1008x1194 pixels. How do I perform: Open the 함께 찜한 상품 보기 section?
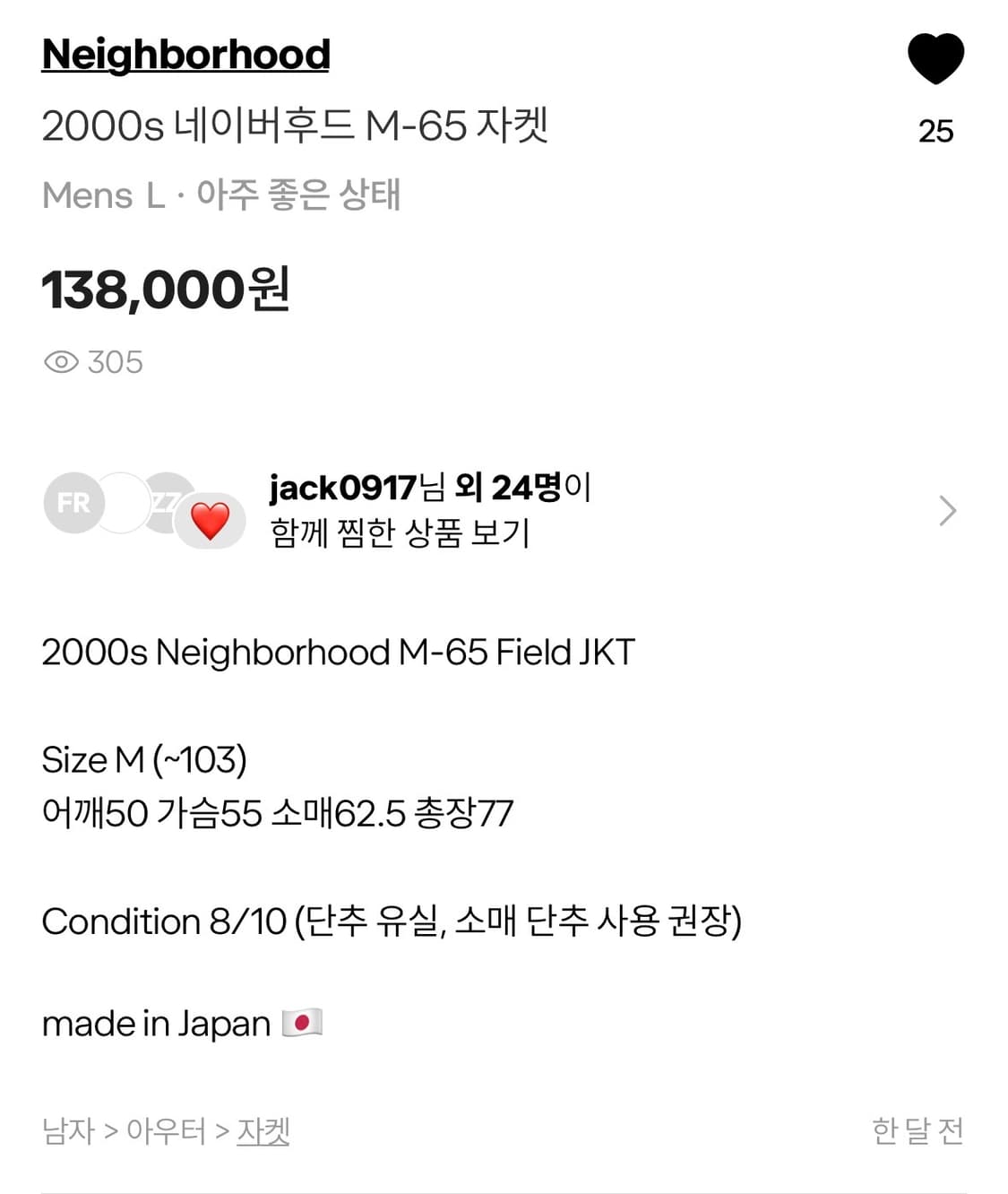click(401, 531)
